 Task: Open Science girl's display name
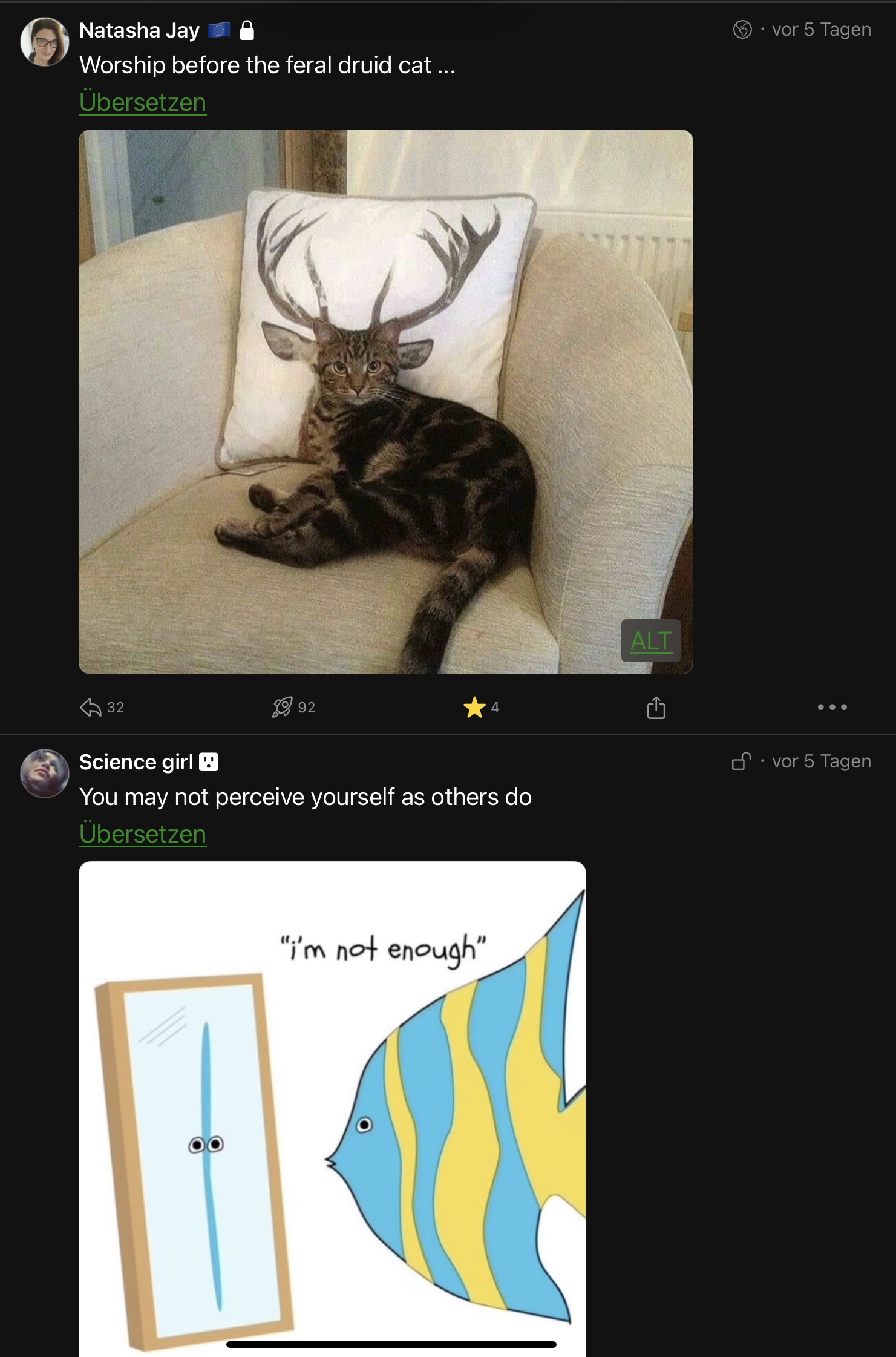click(x=136, y=762)
